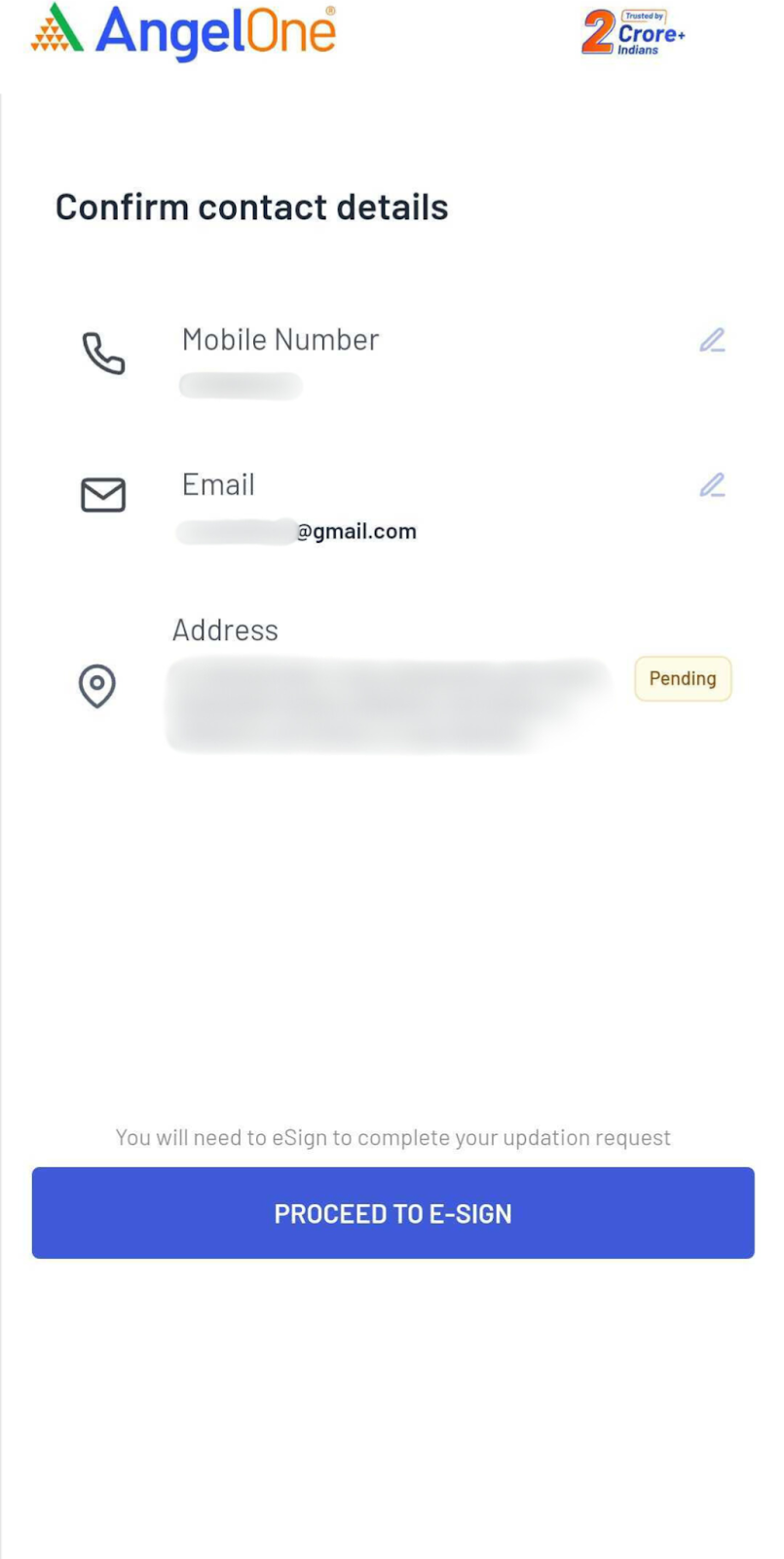Edit the mobile number
Screen dimensions: 784x1559
(712, 340)
